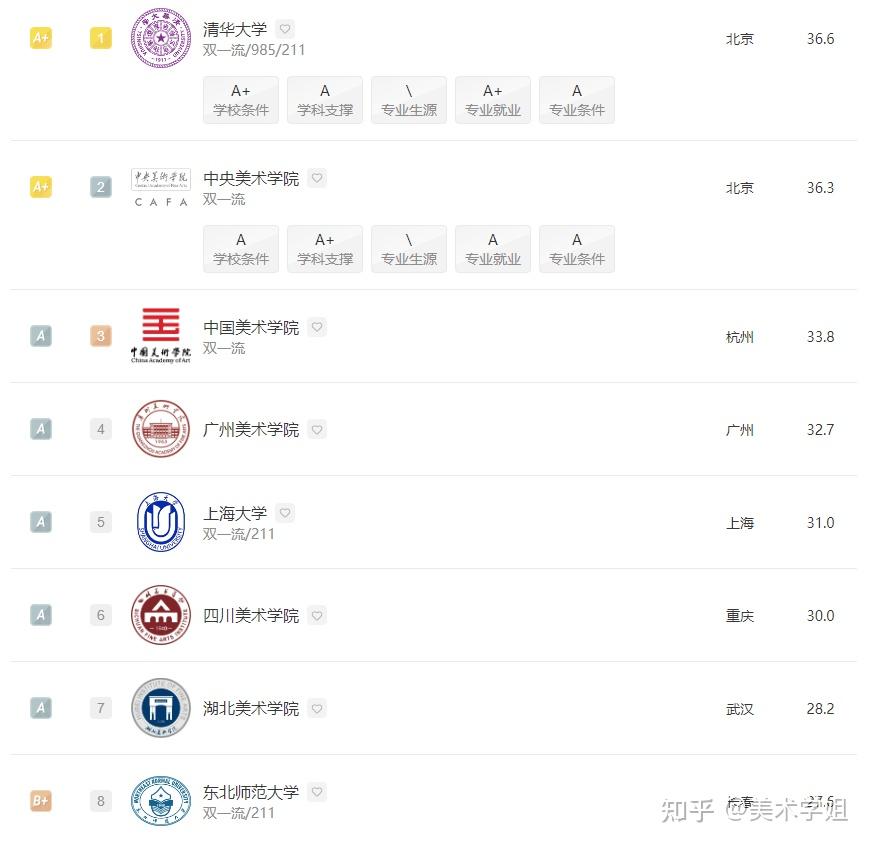Tap the heart next to 中国美术学院
Viewport: 870px width, 844px height.
pyautogui.click(x=317, y=328)
